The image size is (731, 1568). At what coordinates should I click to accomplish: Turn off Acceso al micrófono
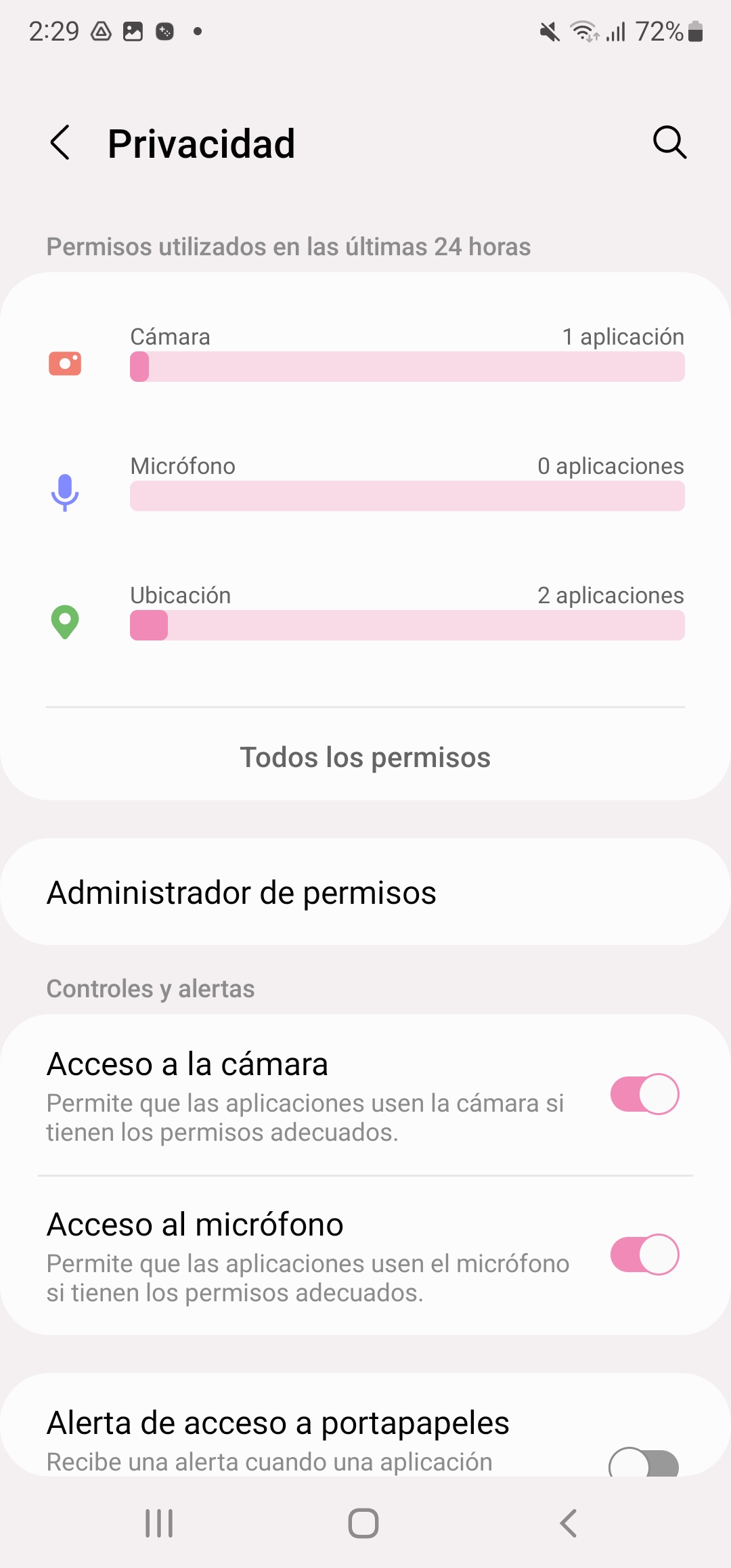click(x=644, y=1255)
